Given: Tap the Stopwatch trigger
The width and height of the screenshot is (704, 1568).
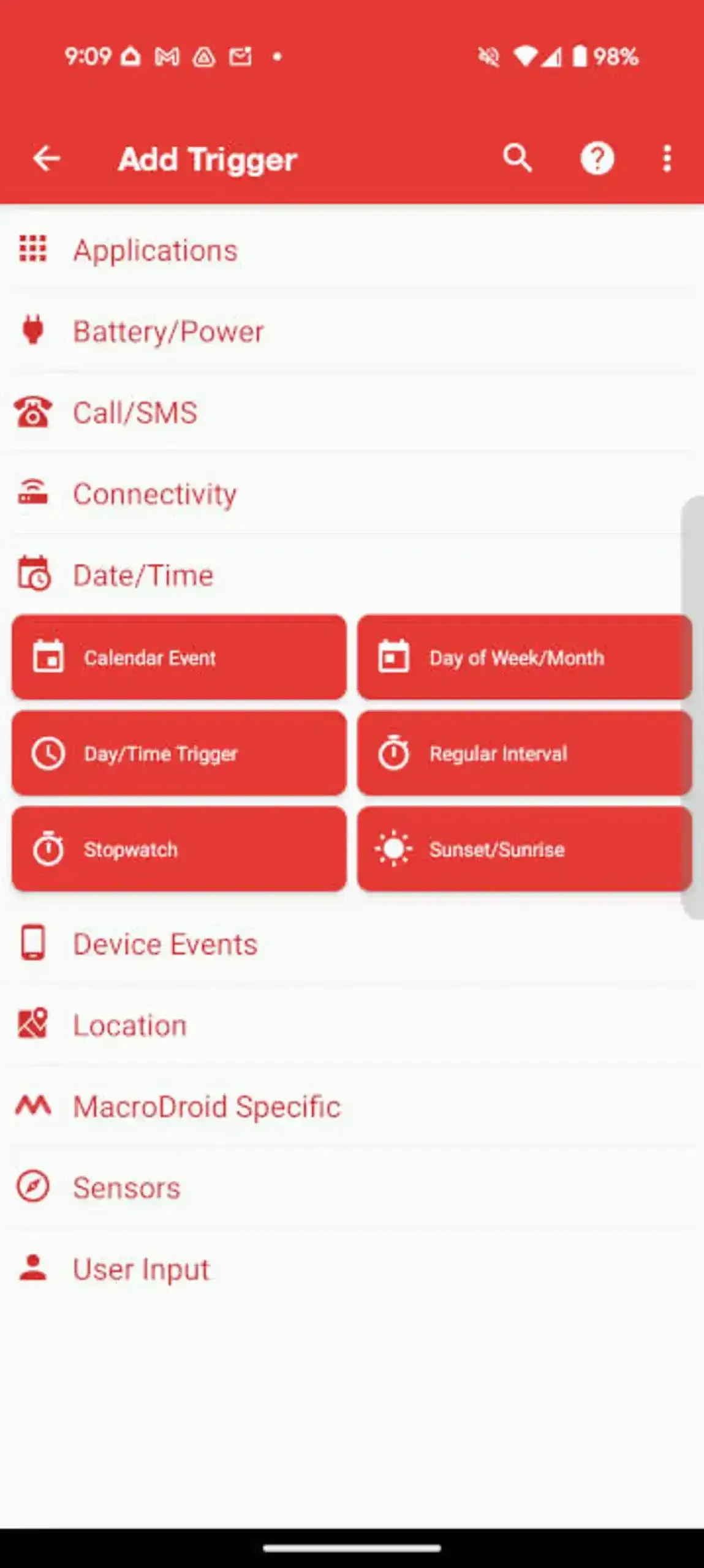Looking at the screenshot, I should tap(178, 849).
